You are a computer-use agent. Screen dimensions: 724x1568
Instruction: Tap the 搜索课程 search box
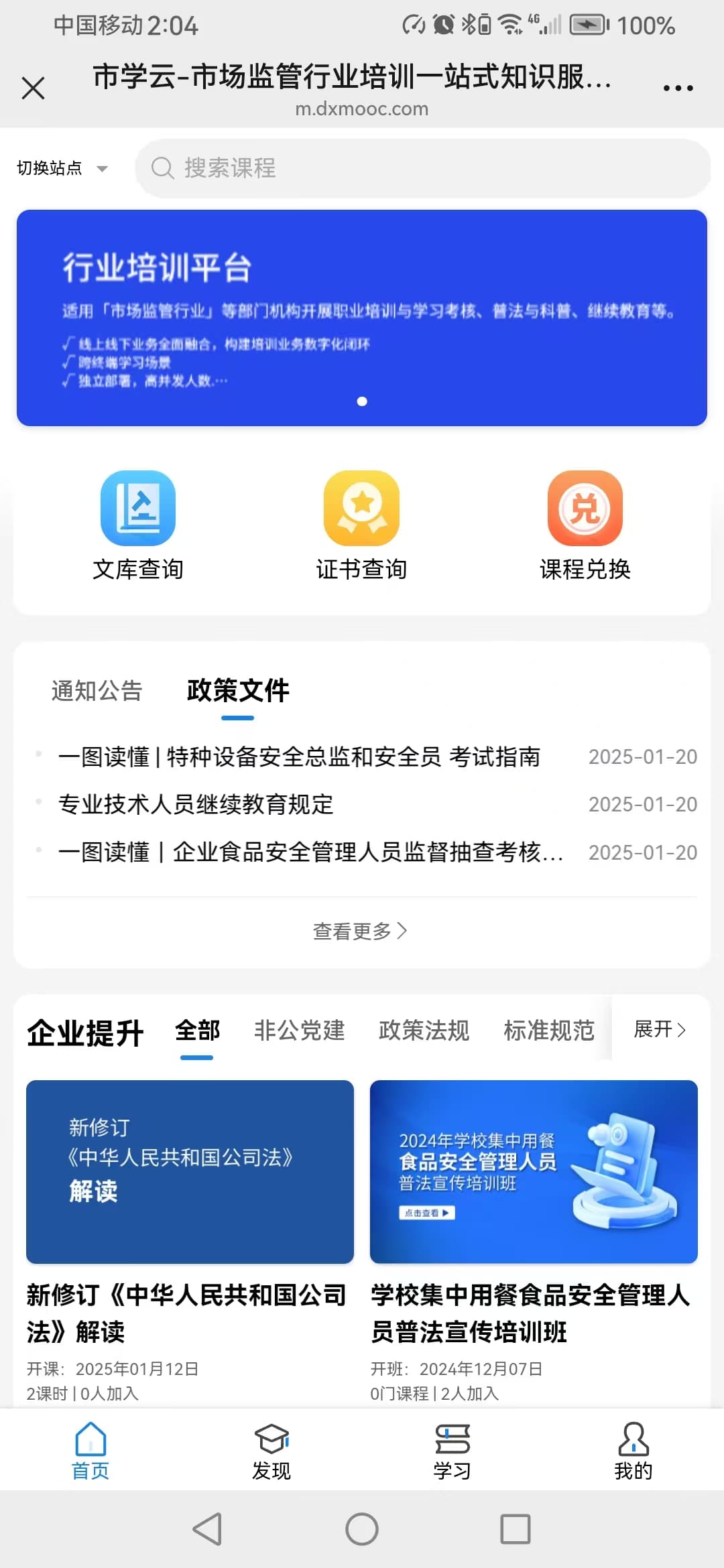422,168
